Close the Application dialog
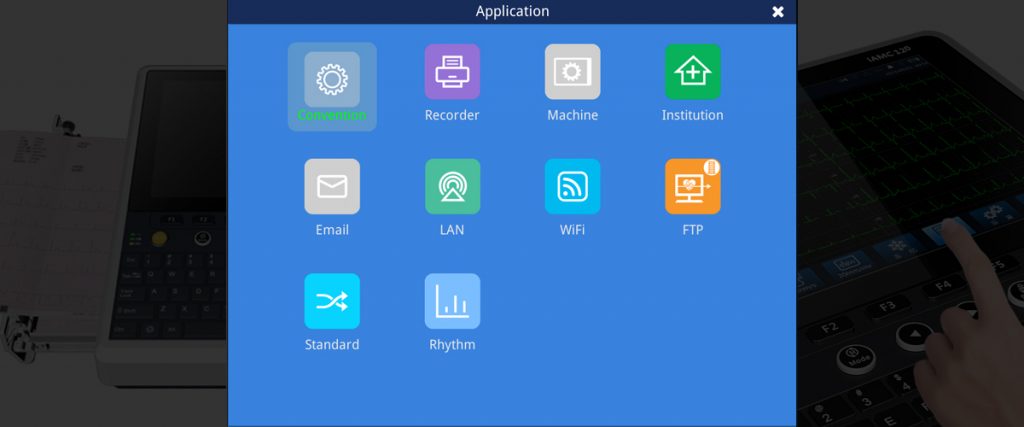Viewport: 1024px width, 427px height. 778,12
